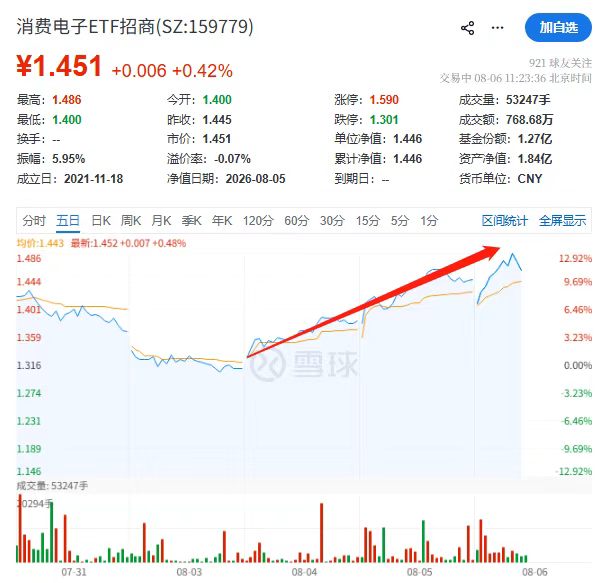Tap 加自选 to add to watchlist
Screen dimensions: 604x583
[558, 27]
